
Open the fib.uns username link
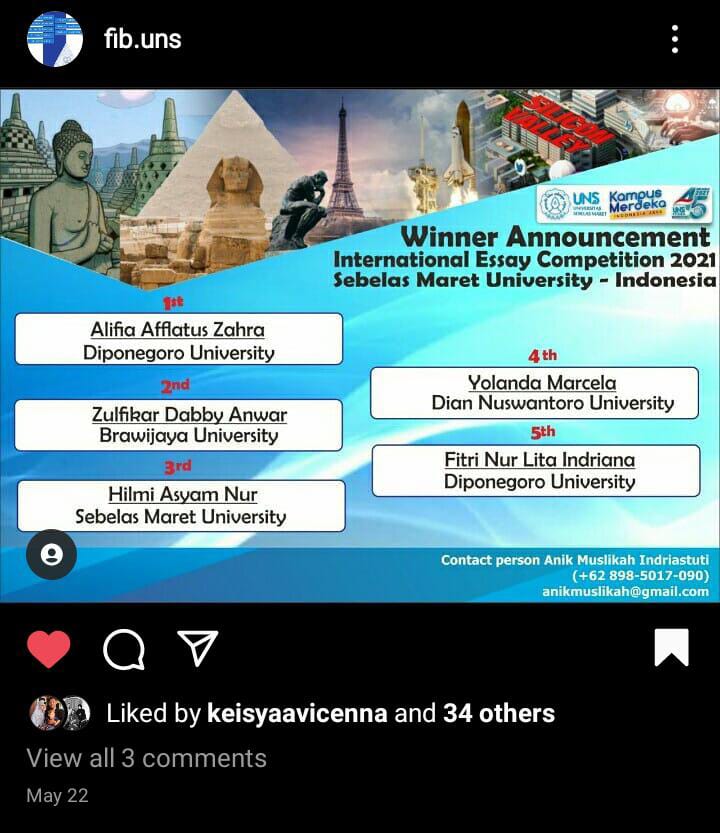coord(142,40)
